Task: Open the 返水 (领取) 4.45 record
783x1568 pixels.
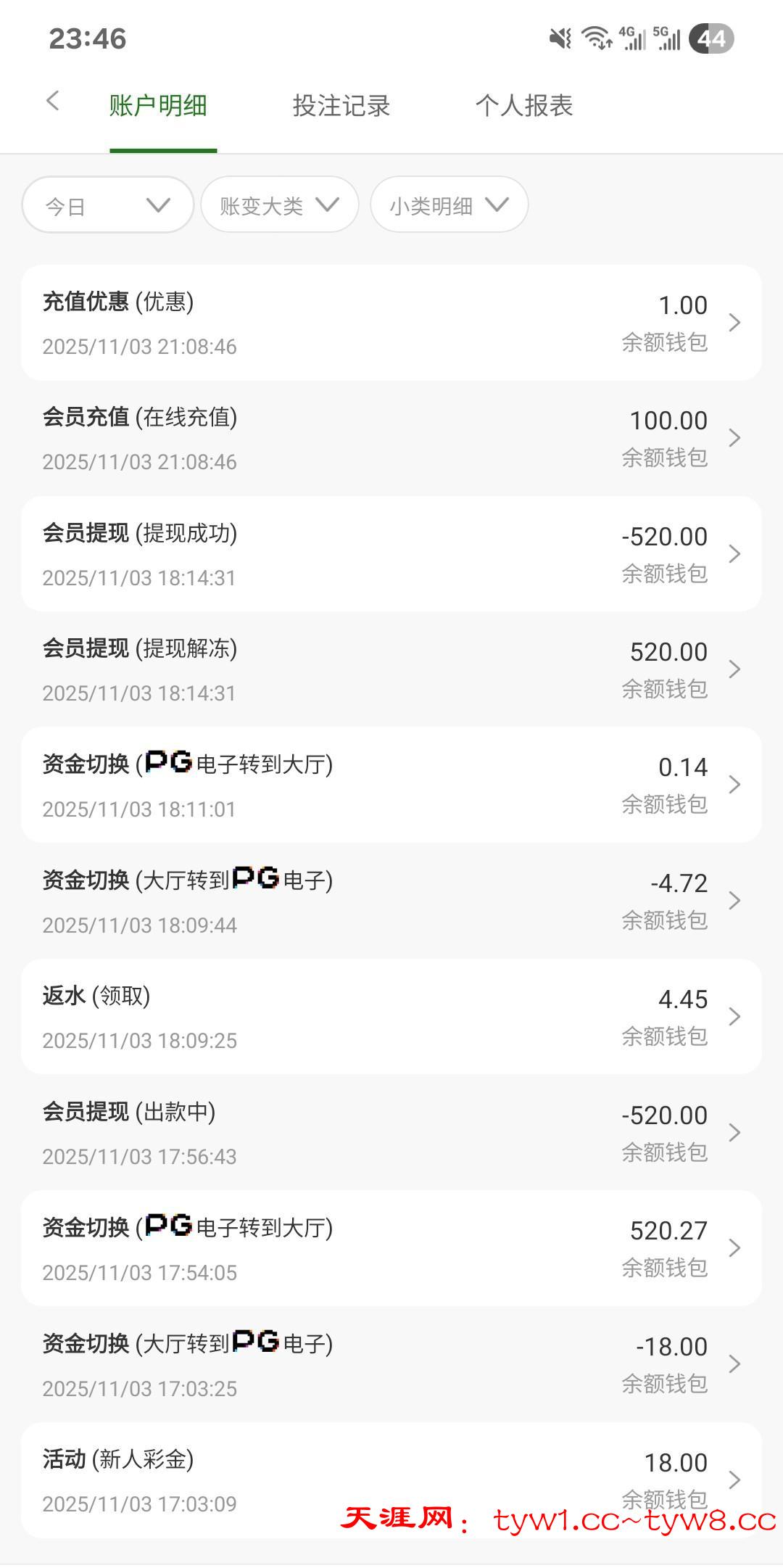Action: (391, 1017)
